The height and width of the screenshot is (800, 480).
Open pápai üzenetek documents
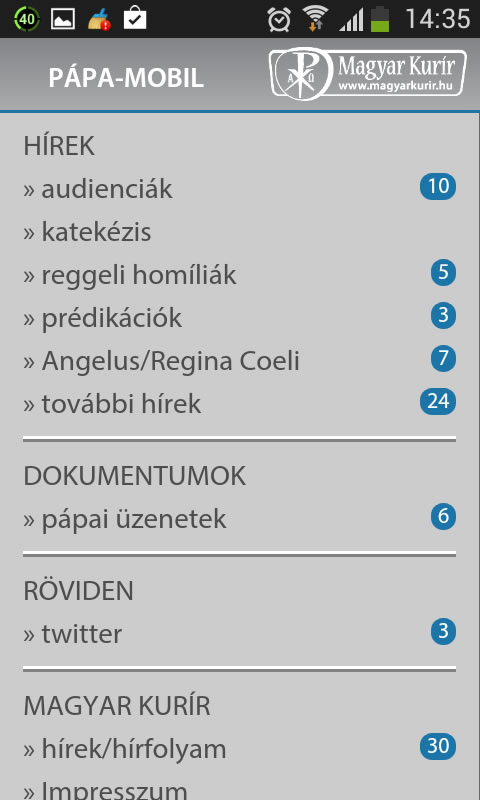click(239, 519)
